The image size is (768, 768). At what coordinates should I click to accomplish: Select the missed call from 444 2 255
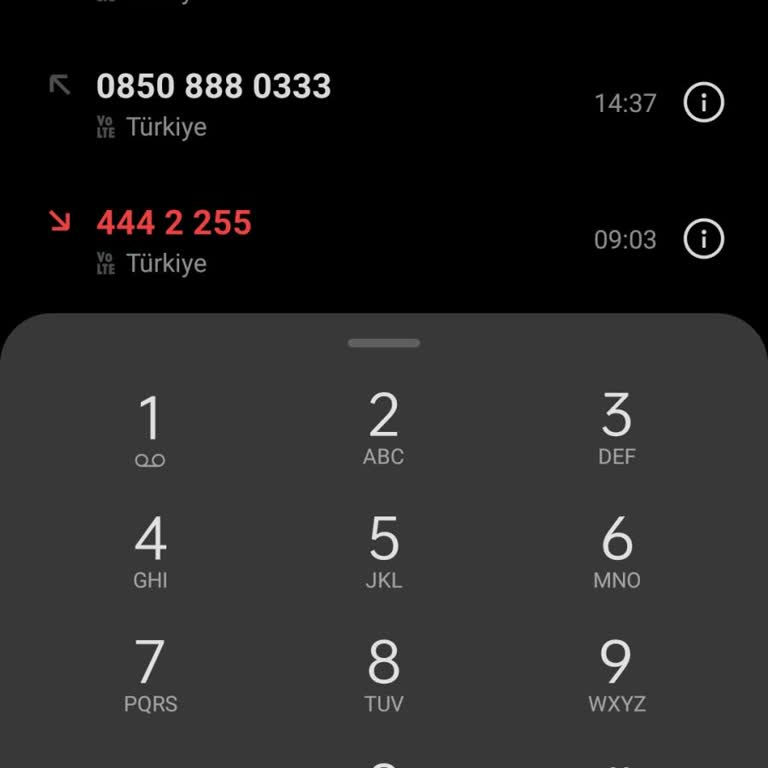point(300,239)
